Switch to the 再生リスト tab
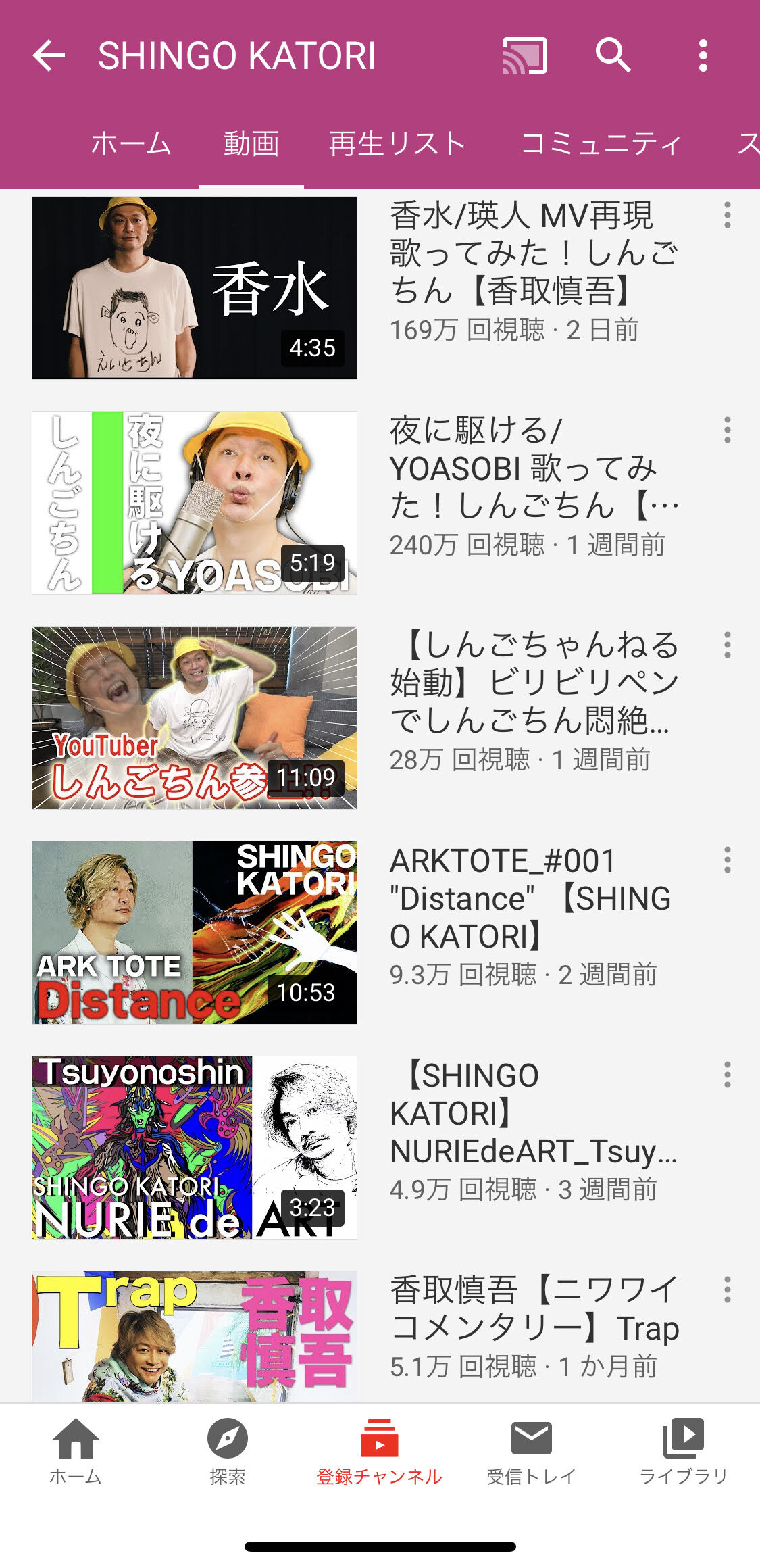 click(x=397, y=144)
